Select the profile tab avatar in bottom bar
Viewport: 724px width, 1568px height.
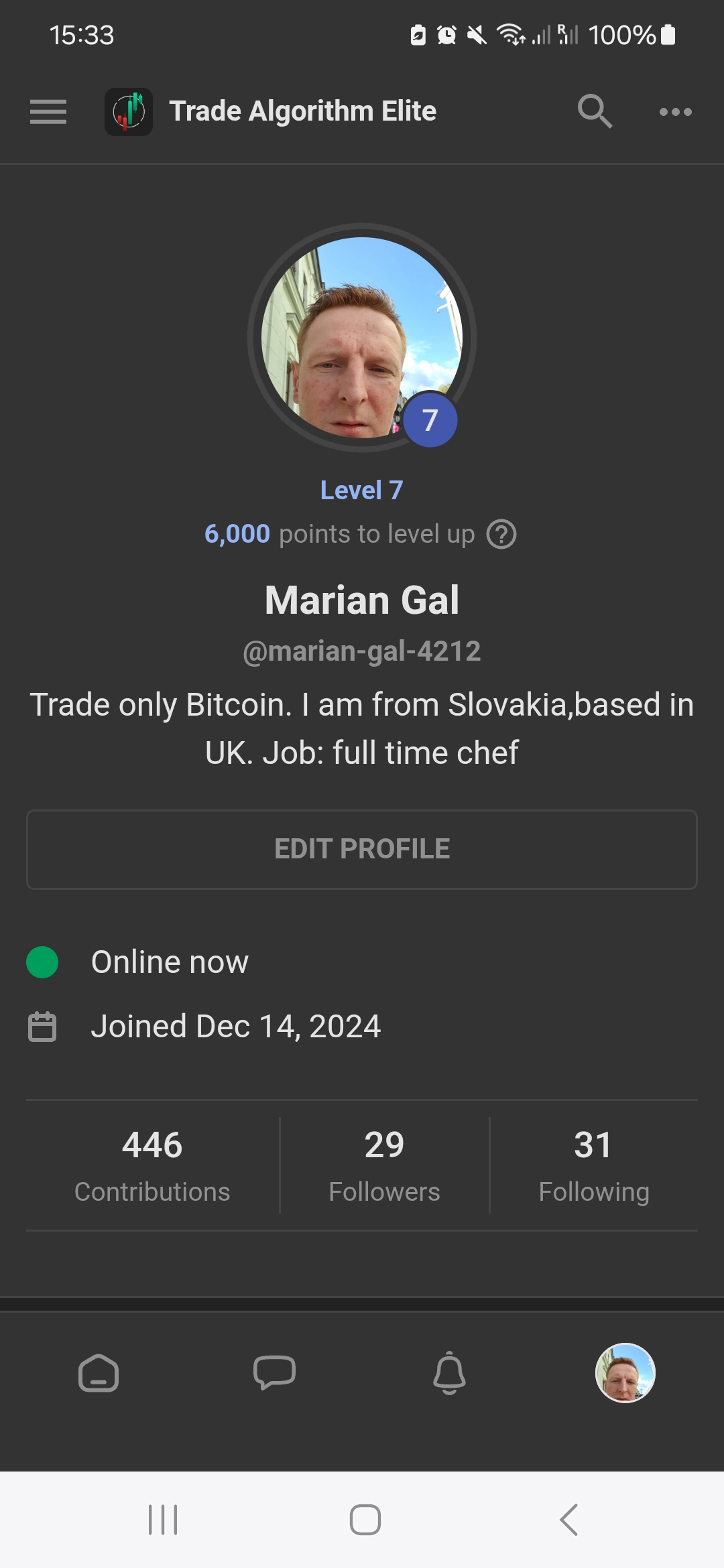point(625,1373)
